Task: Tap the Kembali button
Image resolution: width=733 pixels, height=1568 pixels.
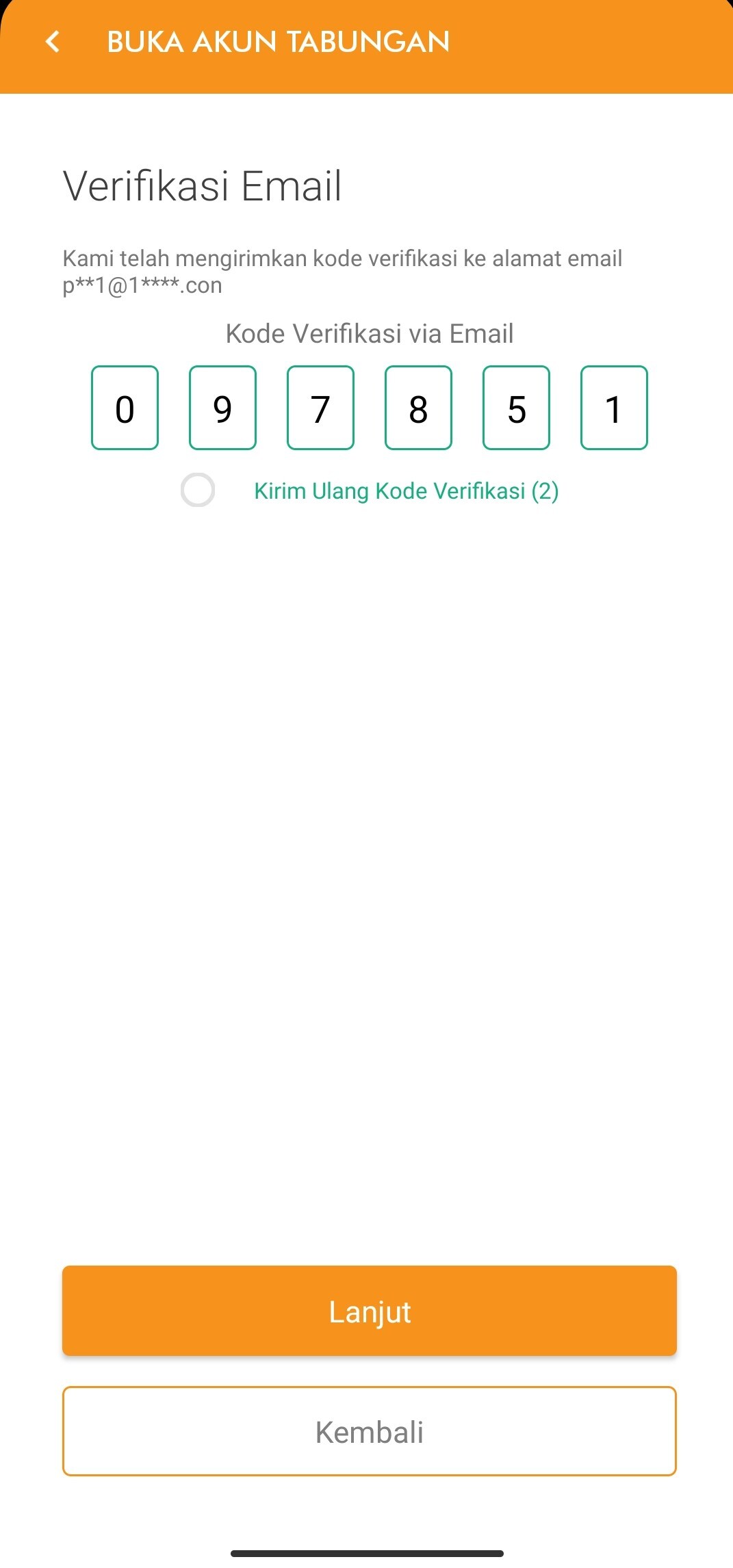Action: 370,1431
